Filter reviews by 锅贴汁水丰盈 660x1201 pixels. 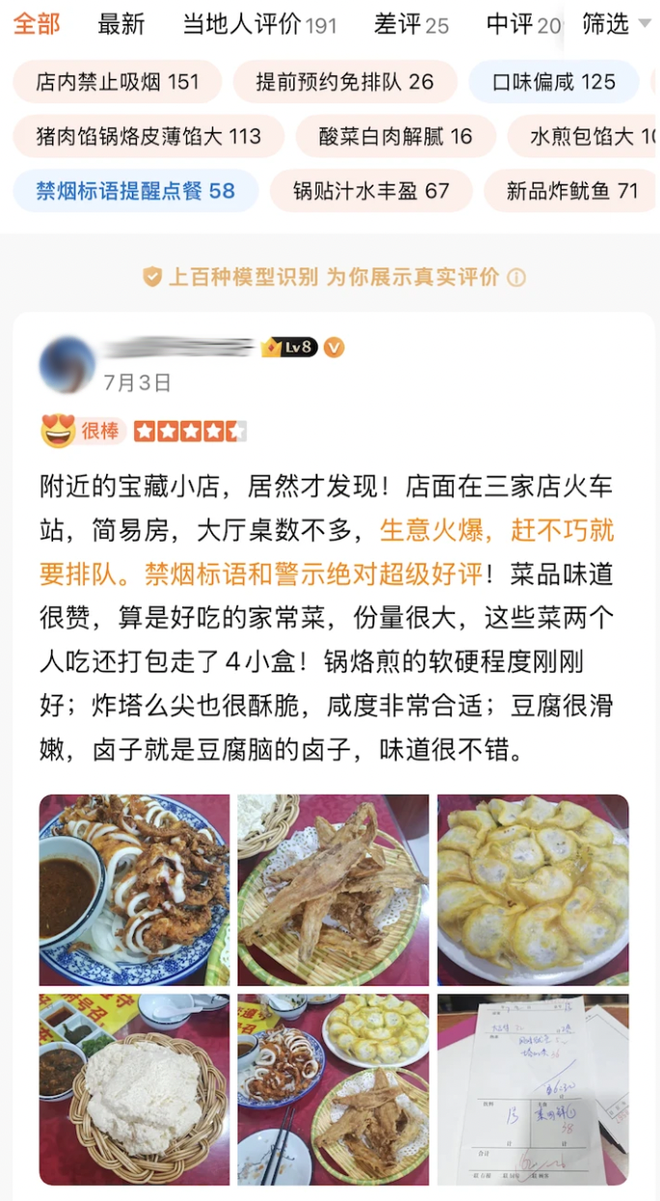point(371,190)
